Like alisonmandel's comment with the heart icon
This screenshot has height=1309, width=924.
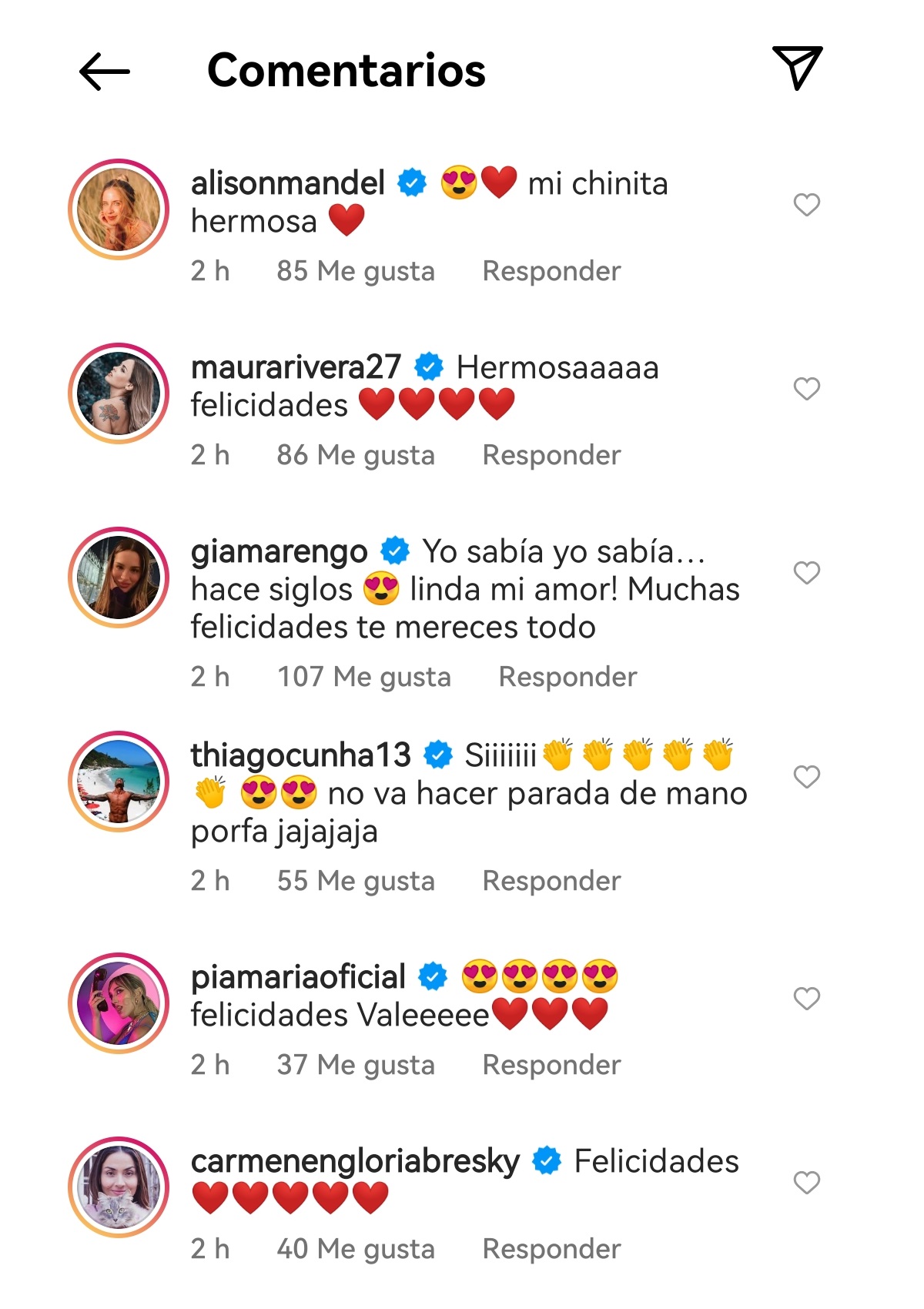(806, 204)
